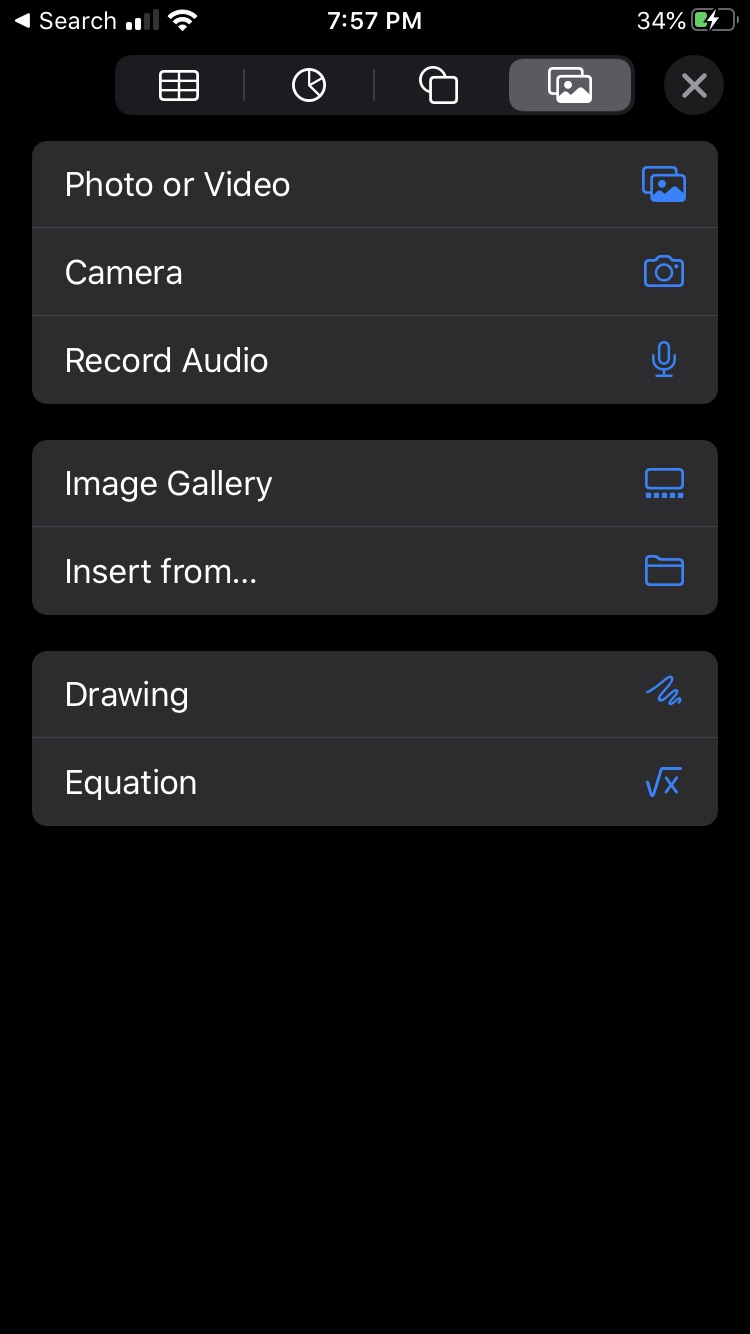Screen dimensions: 750x1334
Task: Switch to the charts tab
Action: [309, 85]
